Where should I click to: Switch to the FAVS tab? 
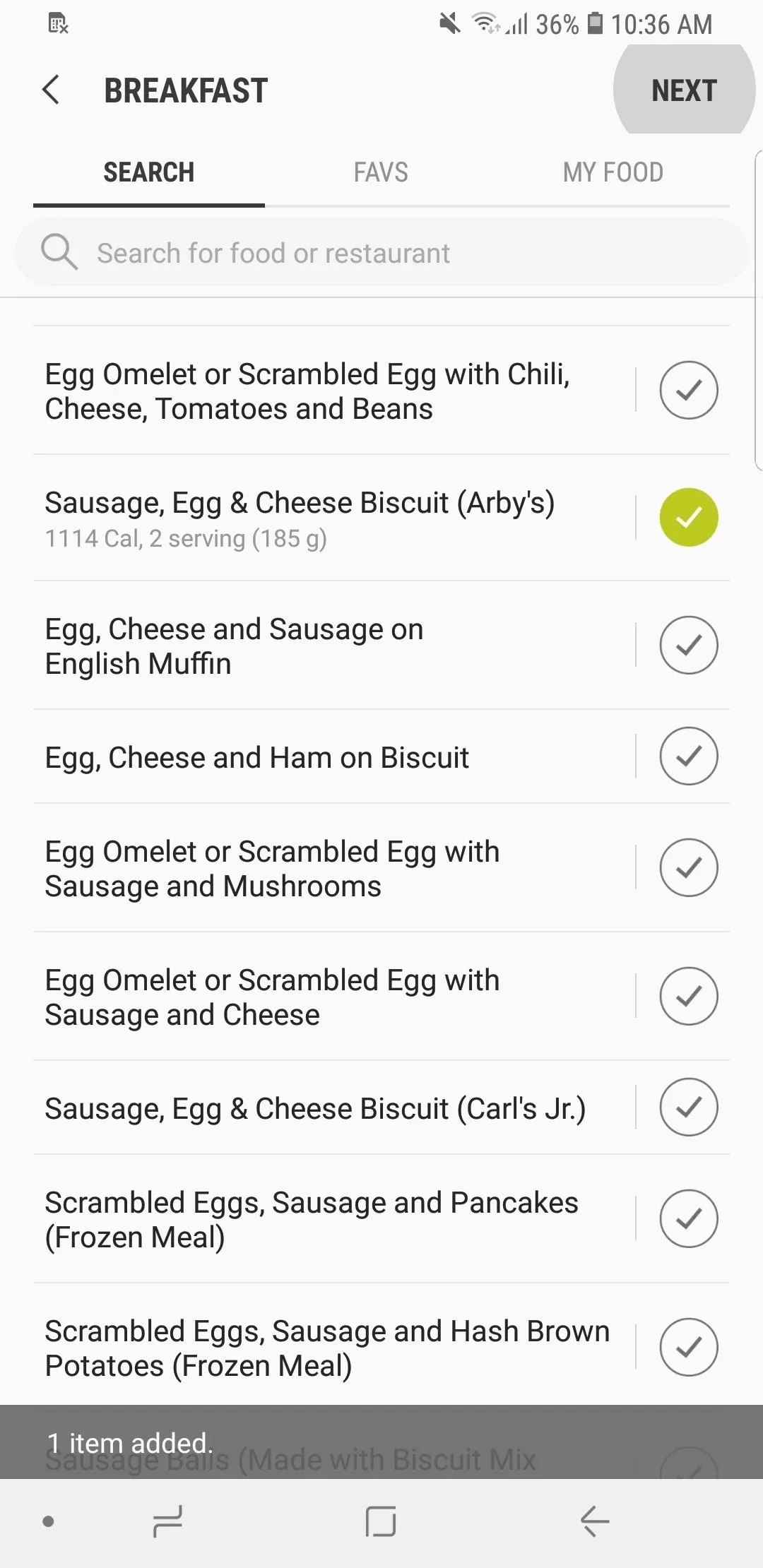point(381,172)
